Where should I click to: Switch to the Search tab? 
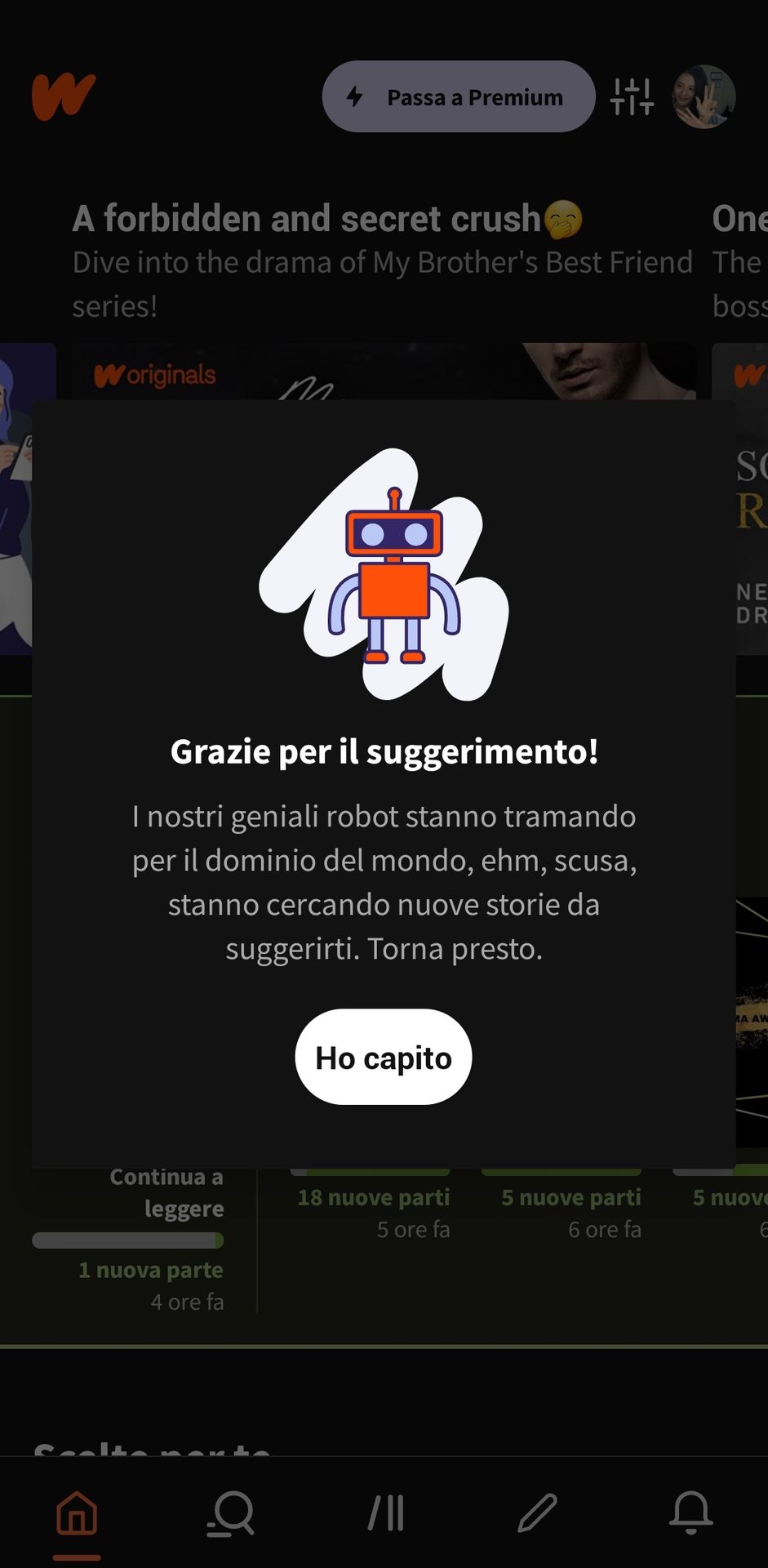point(230,1513)
